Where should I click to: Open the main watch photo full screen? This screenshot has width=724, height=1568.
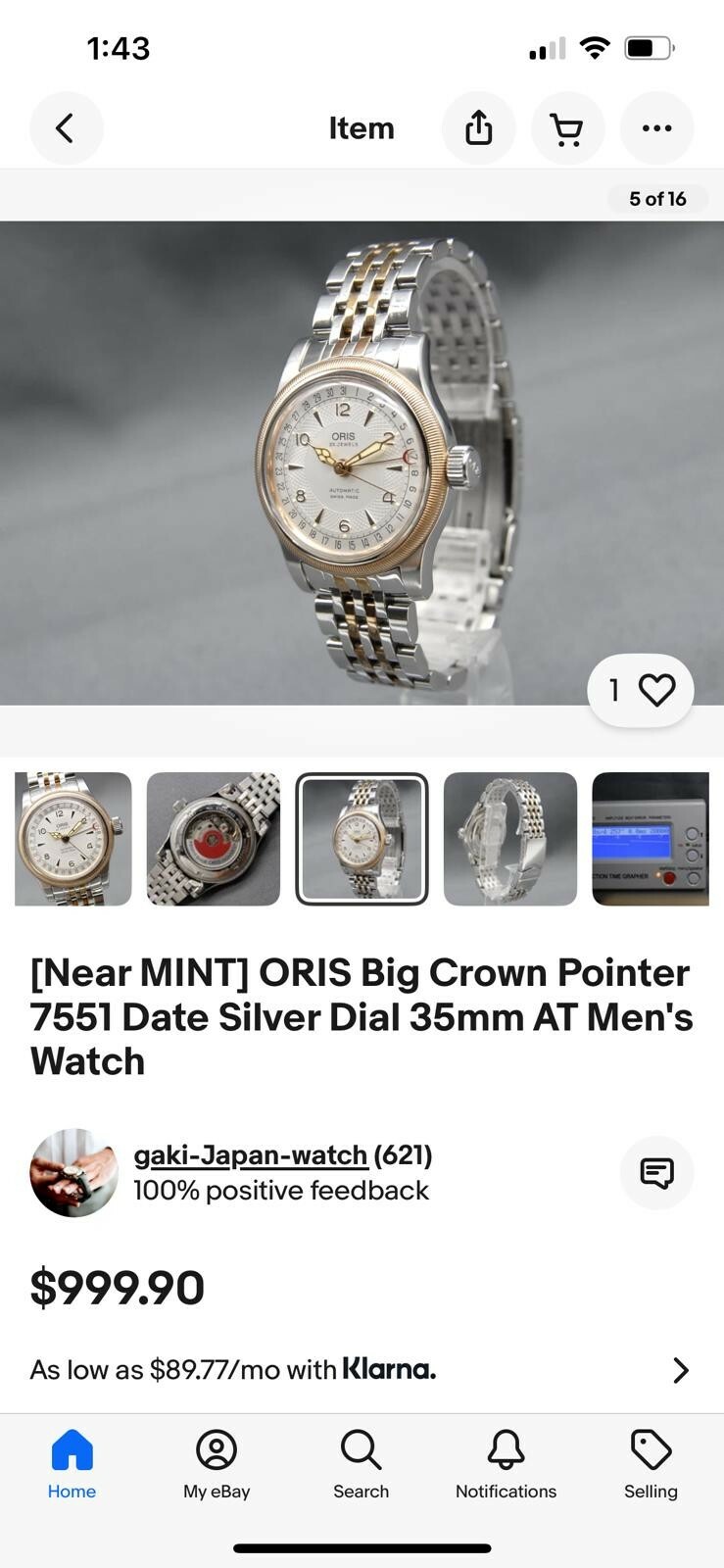coord(362,463)
